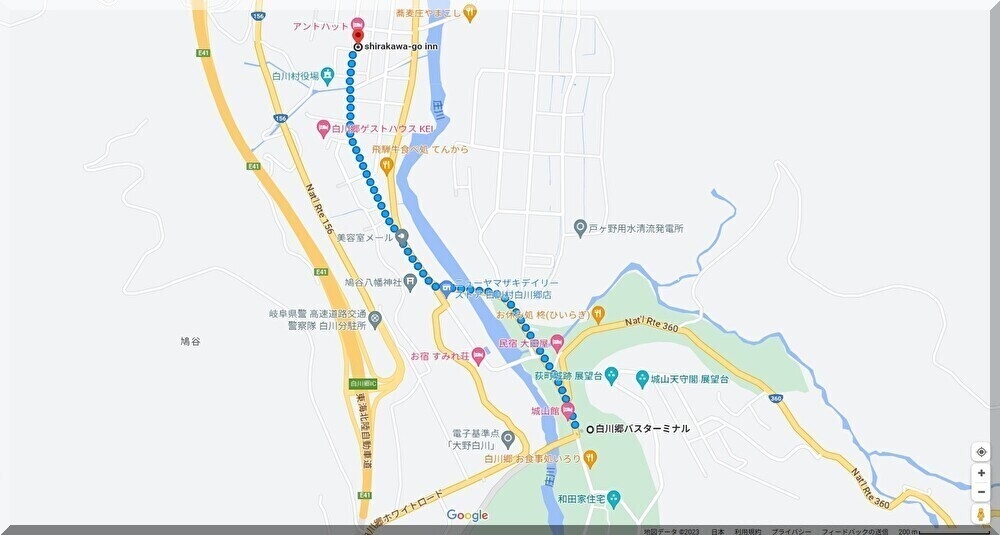Open 利用規約 terms link

(748, 531)
